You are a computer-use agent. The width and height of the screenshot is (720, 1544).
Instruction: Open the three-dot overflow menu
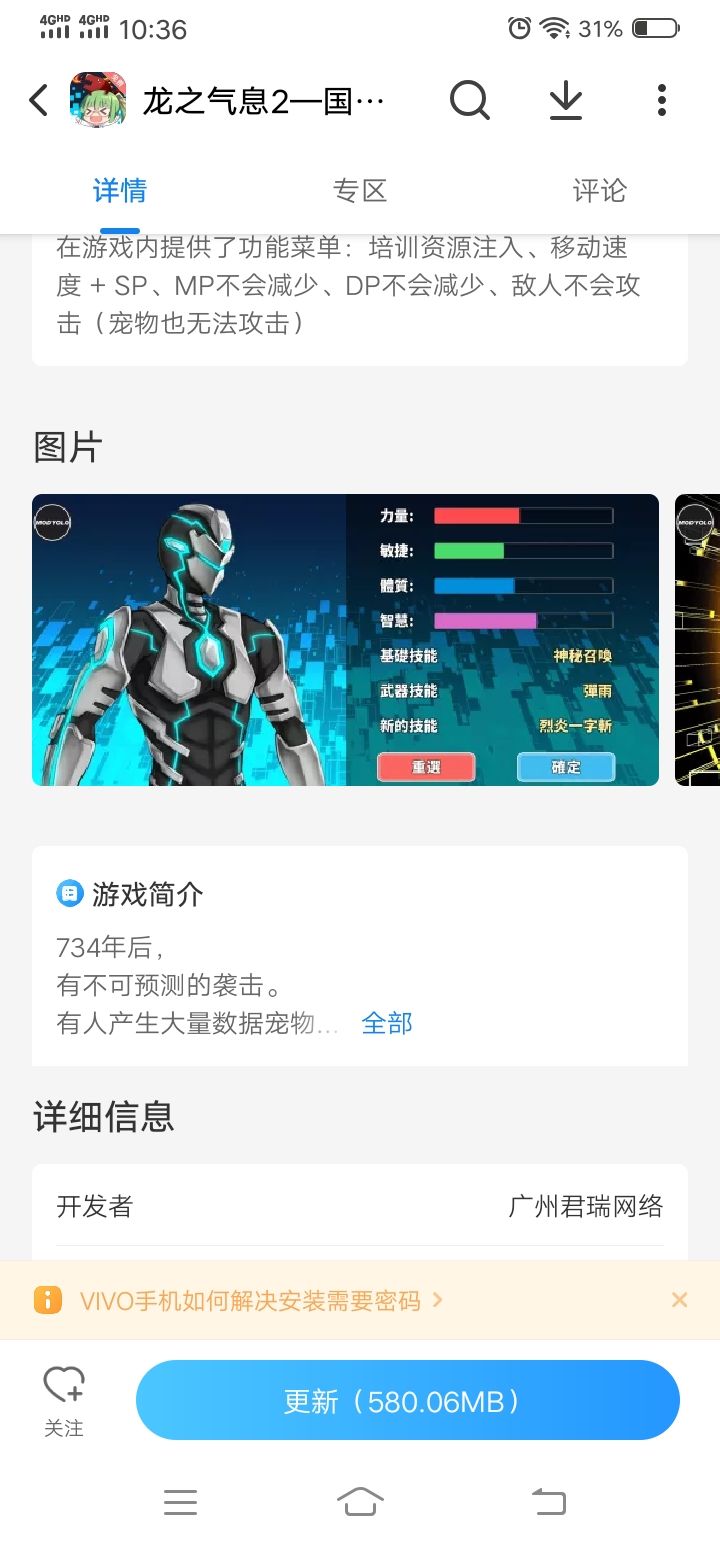coord(661,100)
